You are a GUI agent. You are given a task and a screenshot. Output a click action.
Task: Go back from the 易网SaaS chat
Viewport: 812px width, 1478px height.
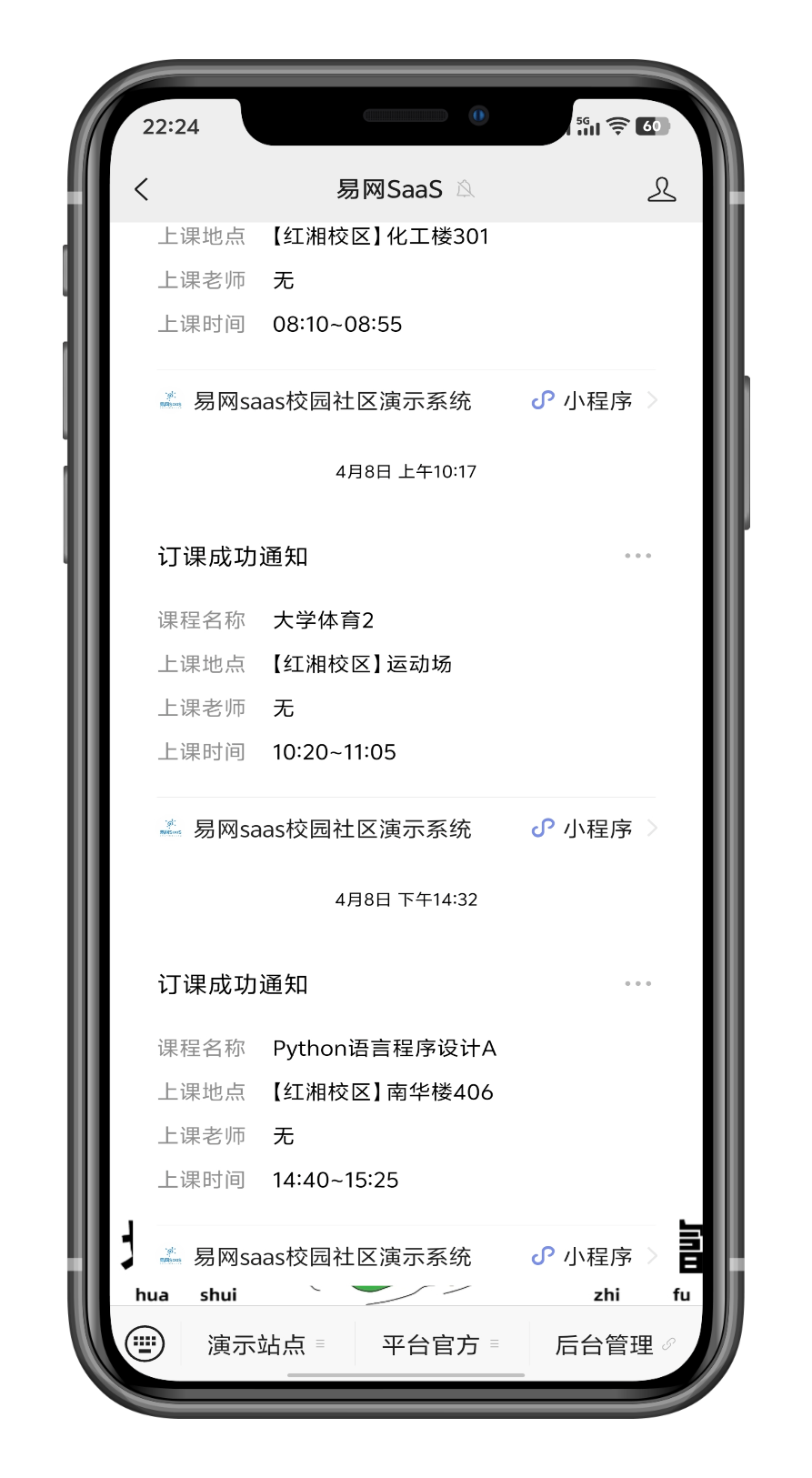tap(142, 189)
